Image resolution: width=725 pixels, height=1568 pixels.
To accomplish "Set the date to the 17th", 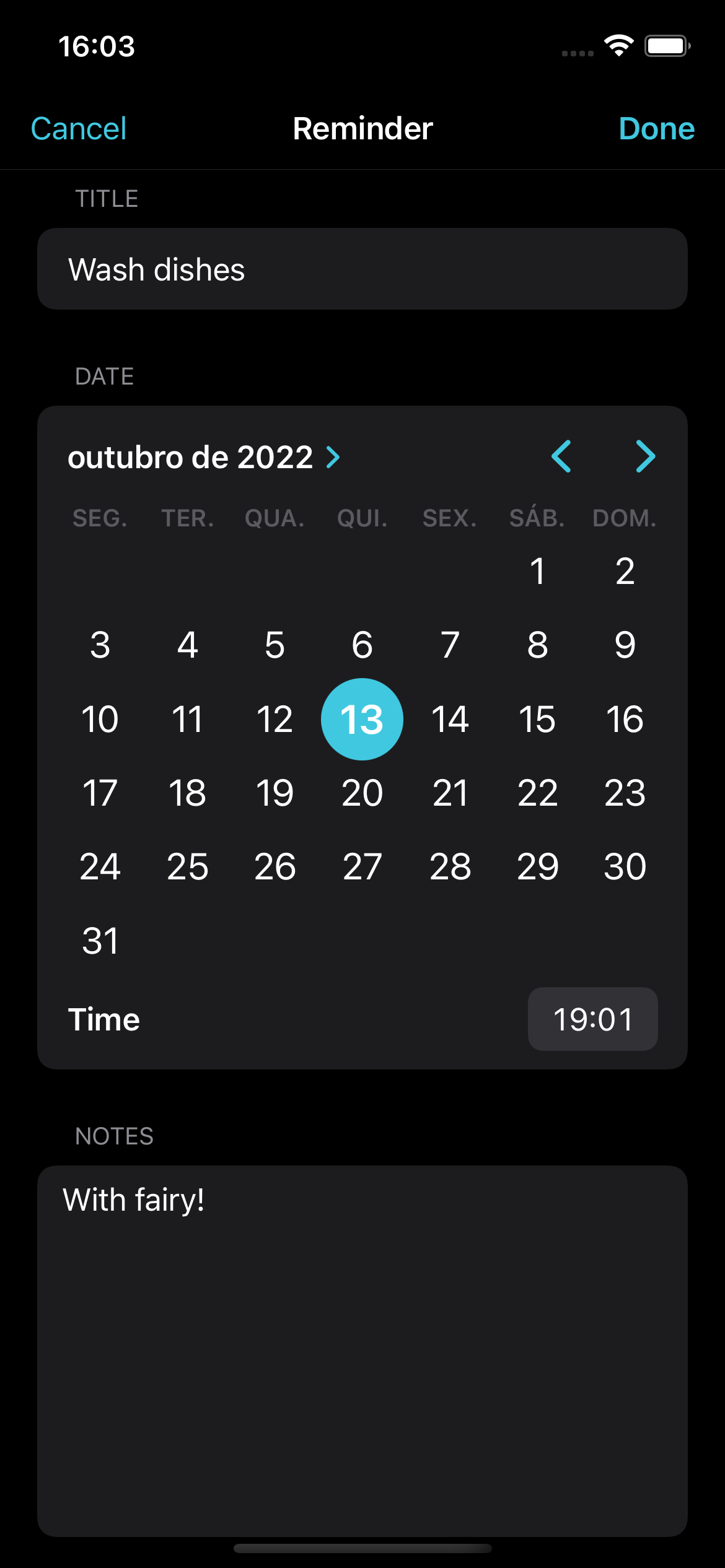I will (100, 793).
